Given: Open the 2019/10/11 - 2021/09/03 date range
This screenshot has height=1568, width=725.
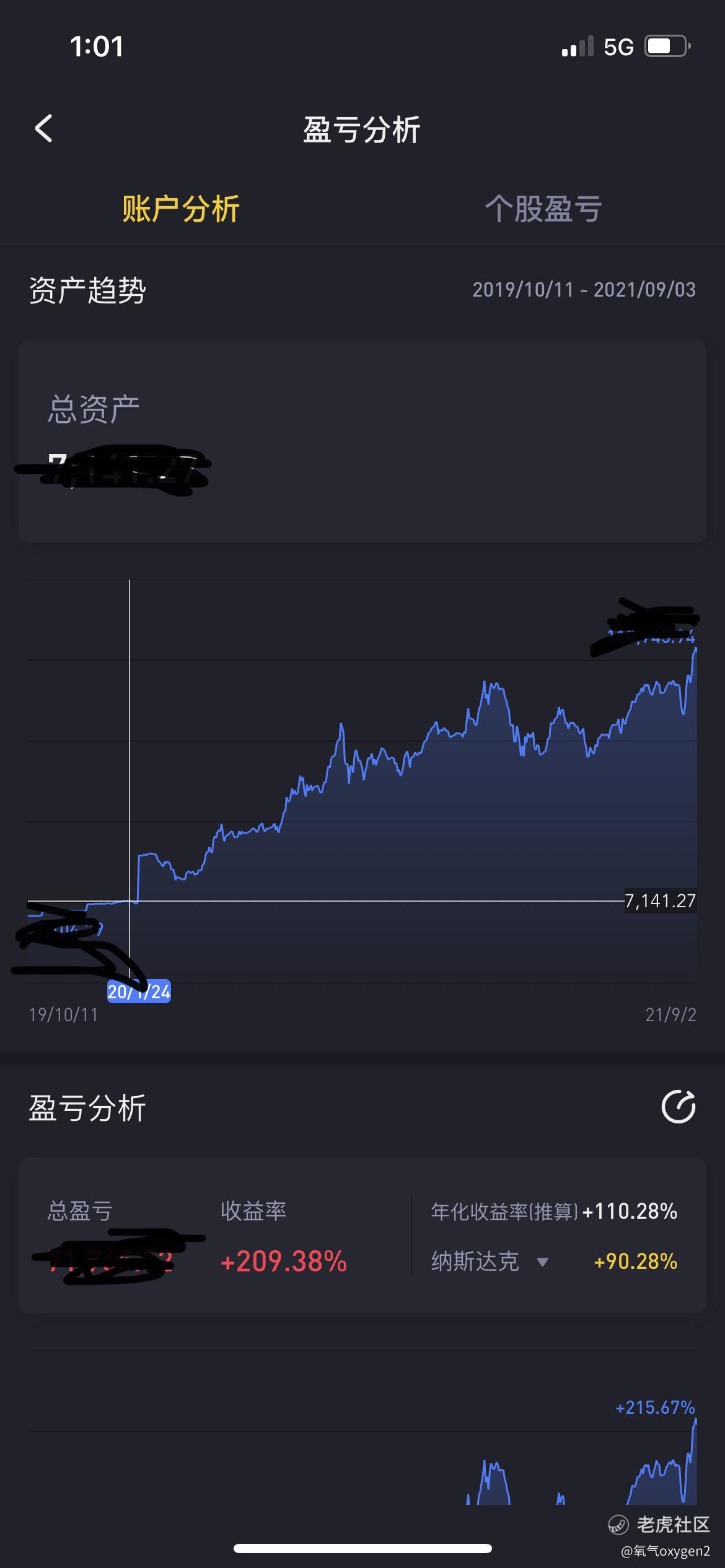Looking at the screenshot, I should [584, 290].
